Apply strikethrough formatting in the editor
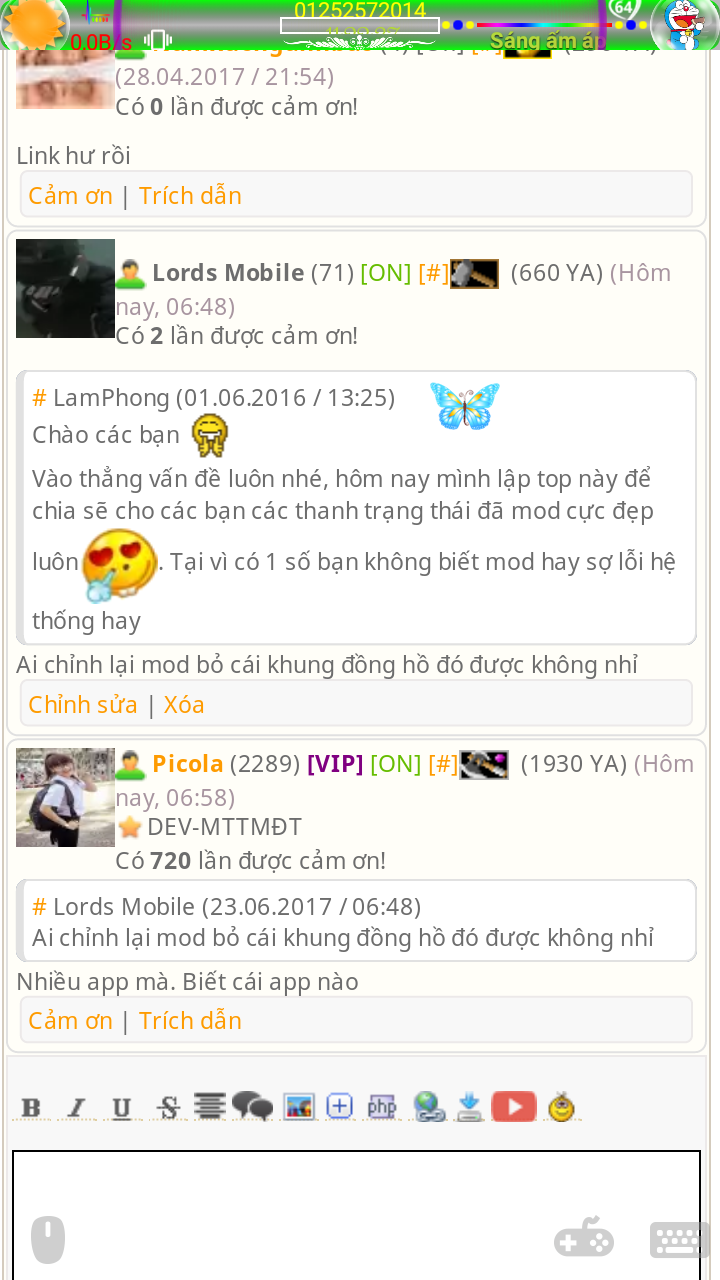Image resolution: width=720 pixels, height=1280 pixels. (x=168, y=1107)
